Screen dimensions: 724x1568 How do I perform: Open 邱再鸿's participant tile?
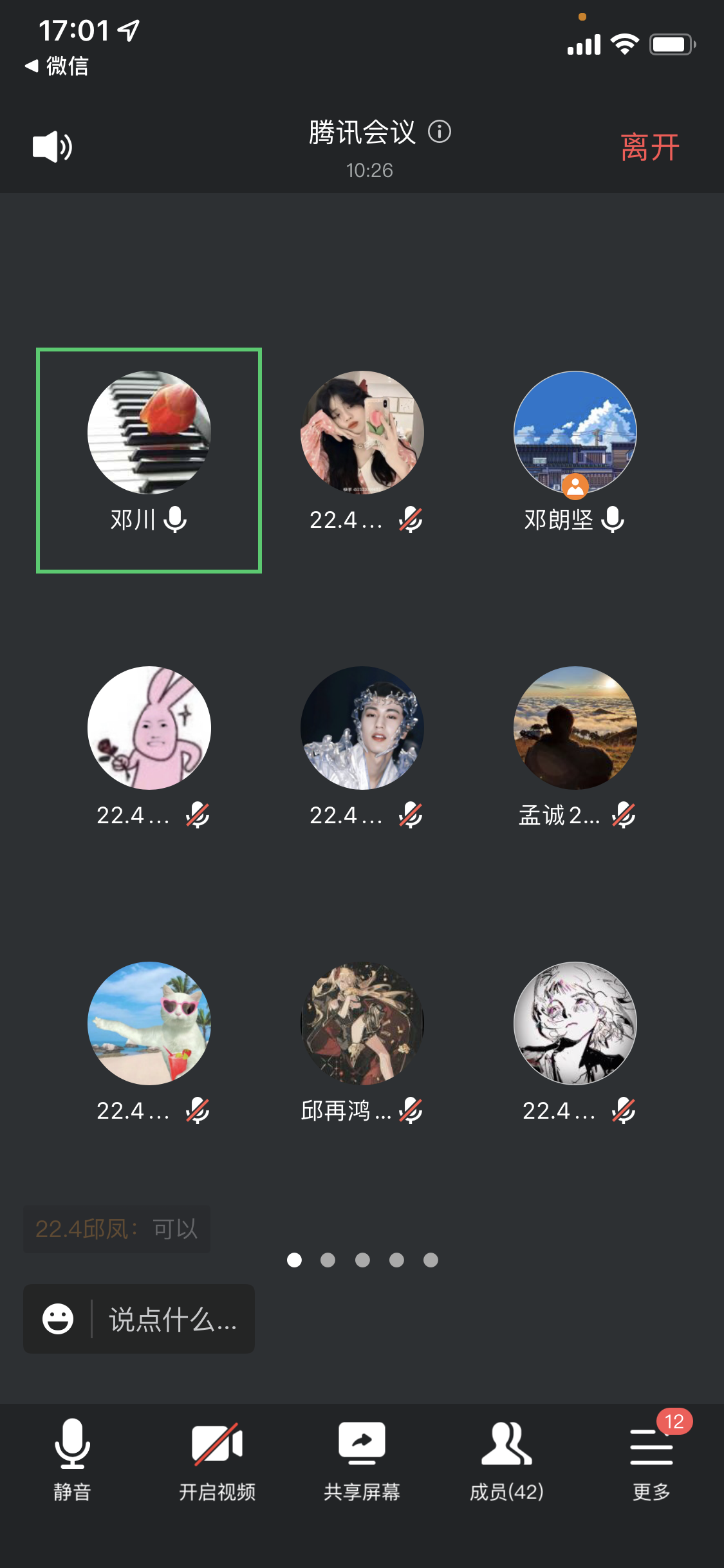tap(362, 1041)
